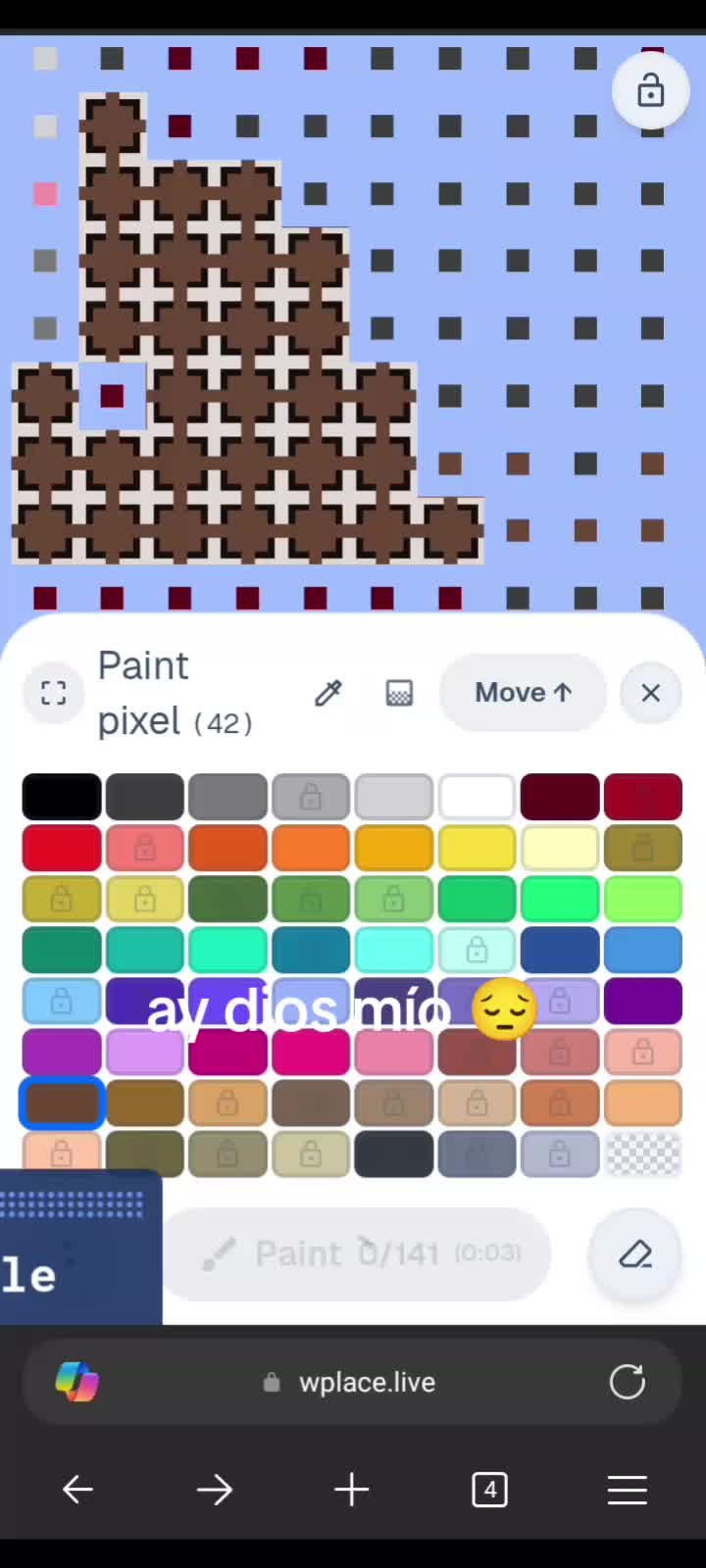The width and height of the screenshot is (706, 1568).
Task: Tap the Move button
Action: [523, 693]
